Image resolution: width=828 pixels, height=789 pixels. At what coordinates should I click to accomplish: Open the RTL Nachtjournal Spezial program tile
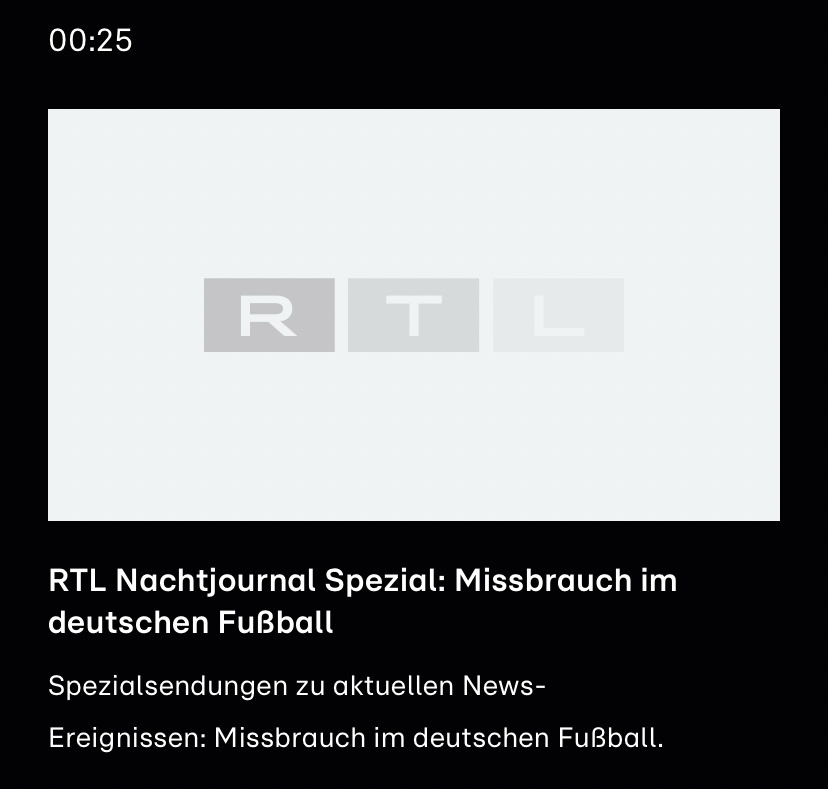coord(413,315)
